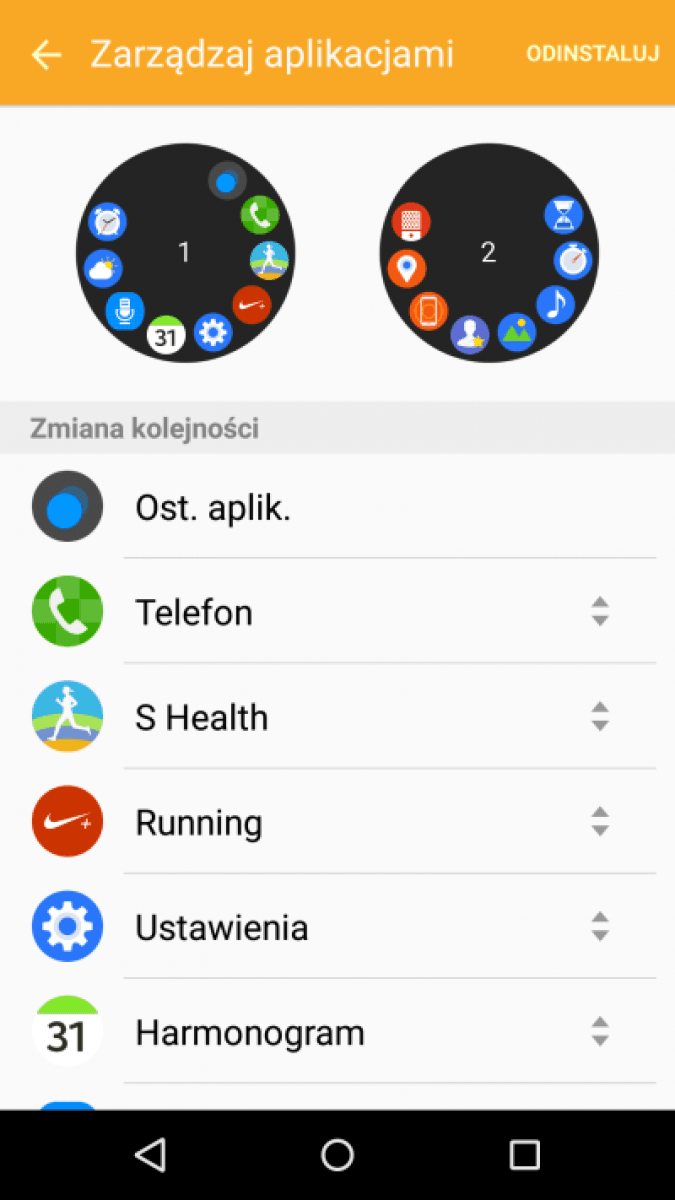Go back using the top arrow
This screenshot has height=1200, width=675.
click(46, 54)
